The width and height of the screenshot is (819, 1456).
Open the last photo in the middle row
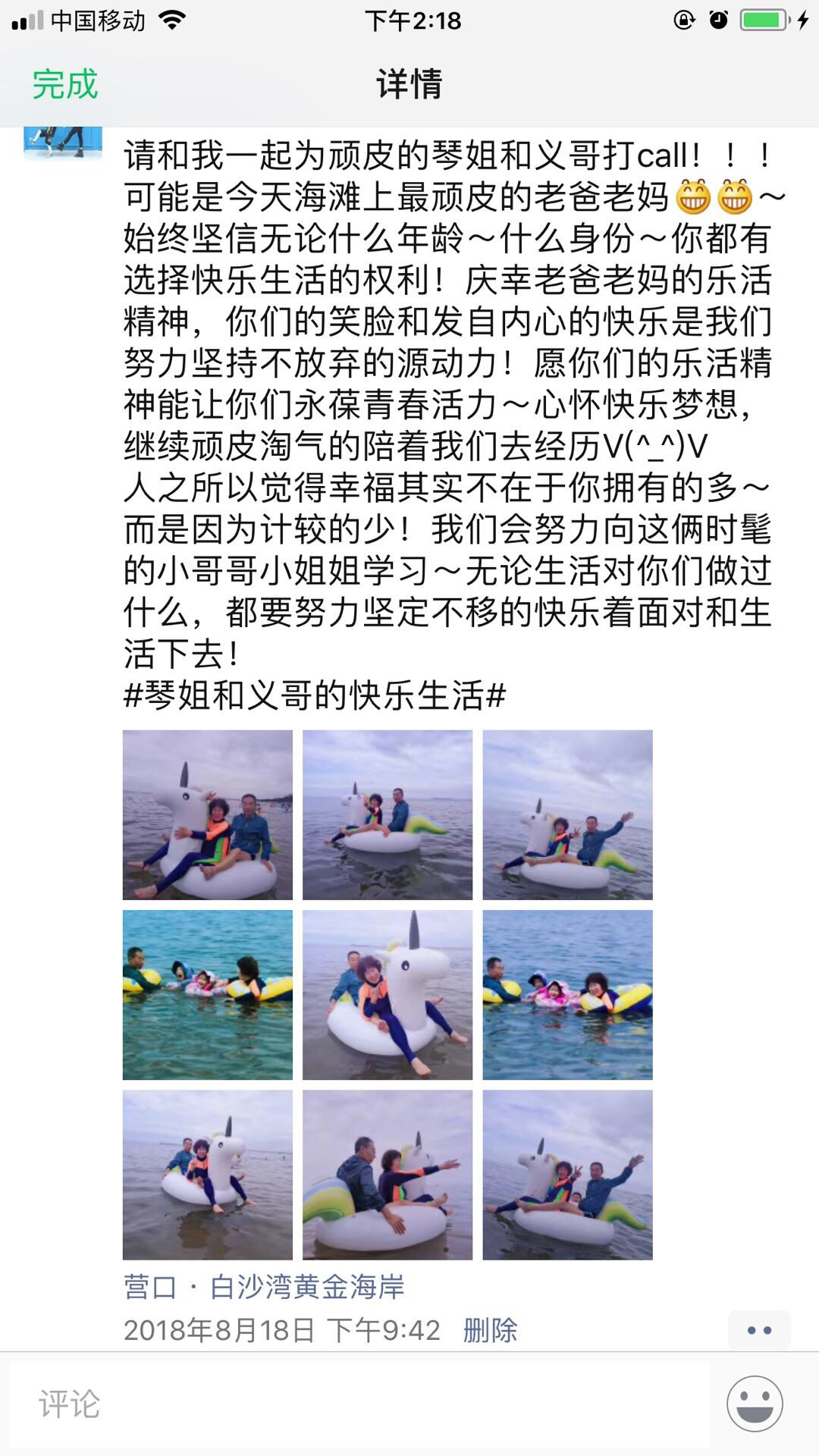pos(567,994)
